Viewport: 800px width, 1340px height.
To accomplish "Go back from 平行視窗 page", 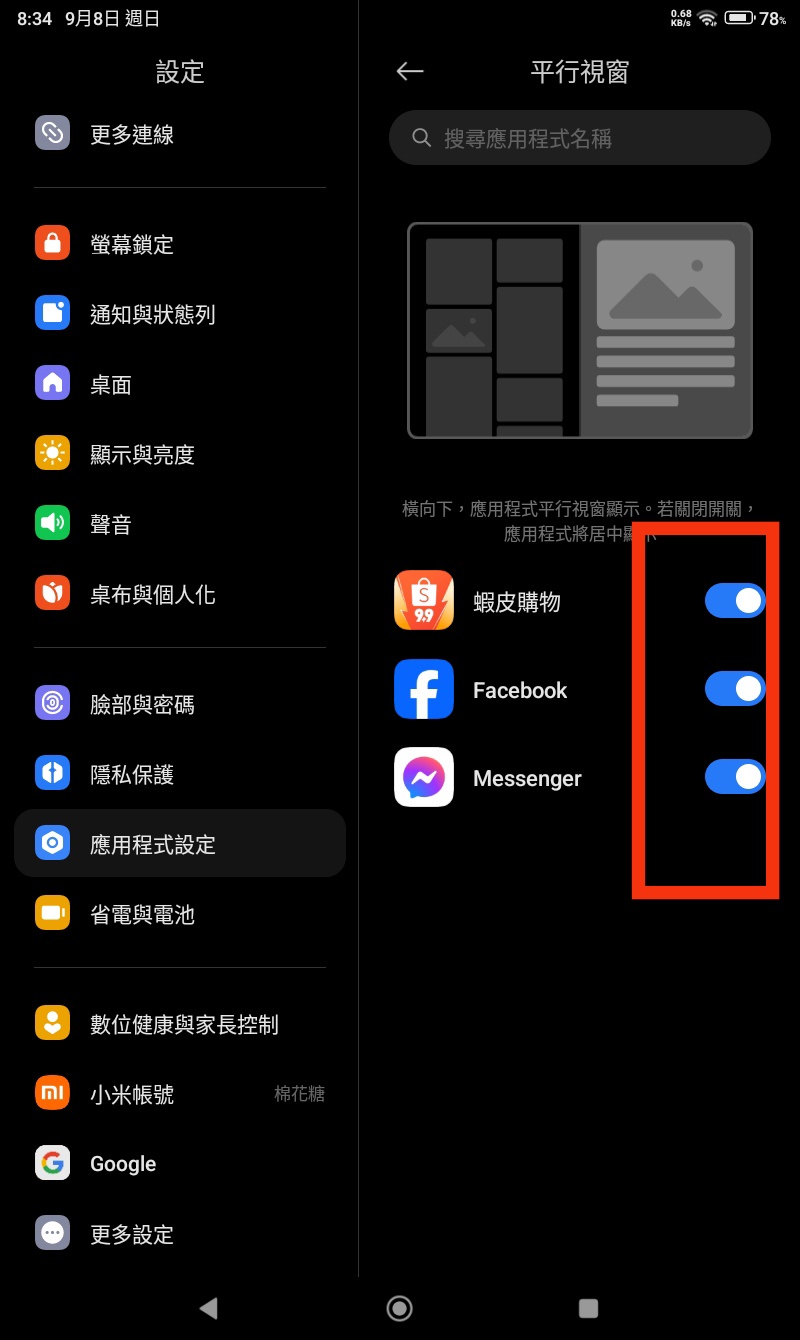I will coord(410,72).
